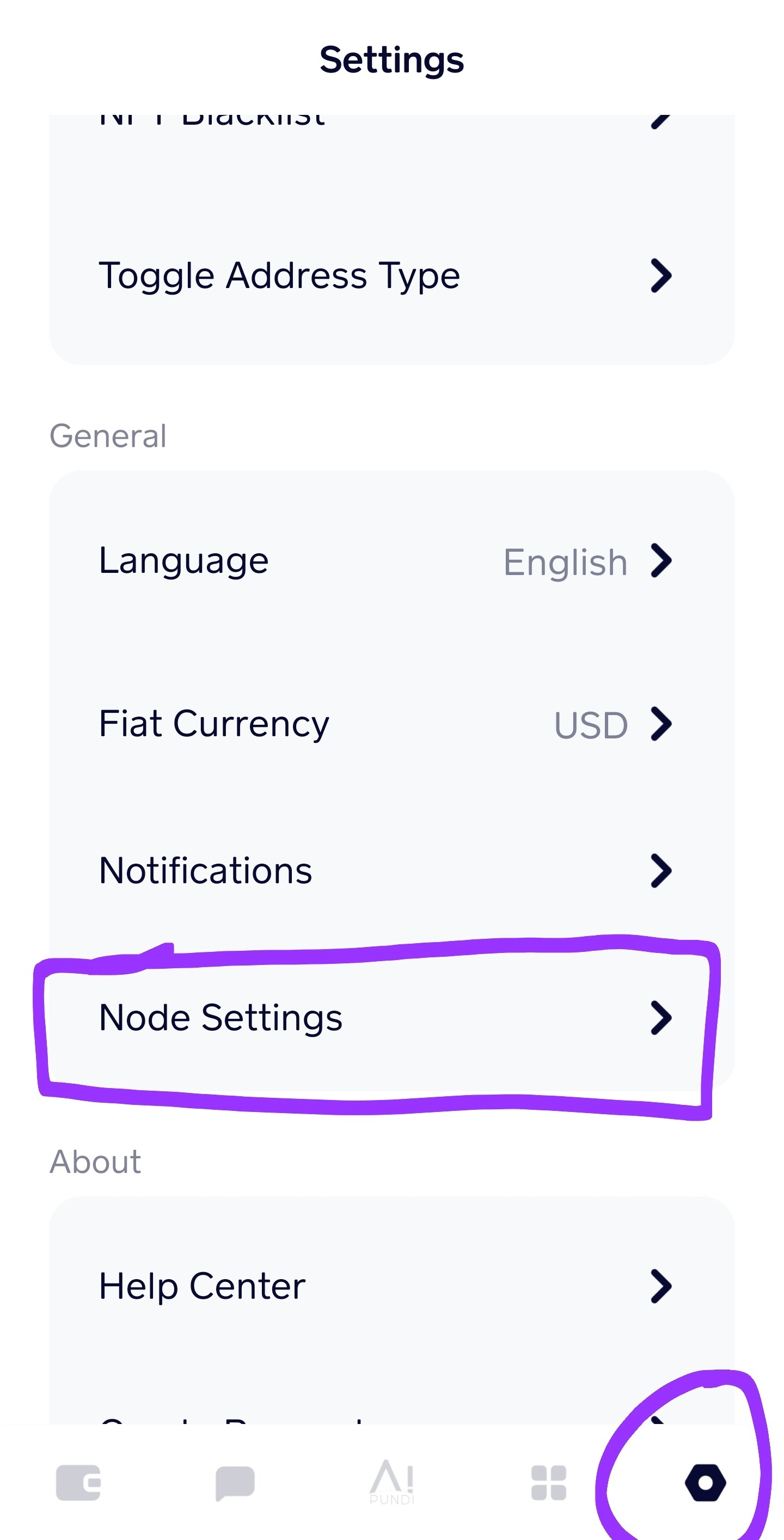Open Node Settings
Viewport: 784px width, 1540px height.
point(391,1017)
